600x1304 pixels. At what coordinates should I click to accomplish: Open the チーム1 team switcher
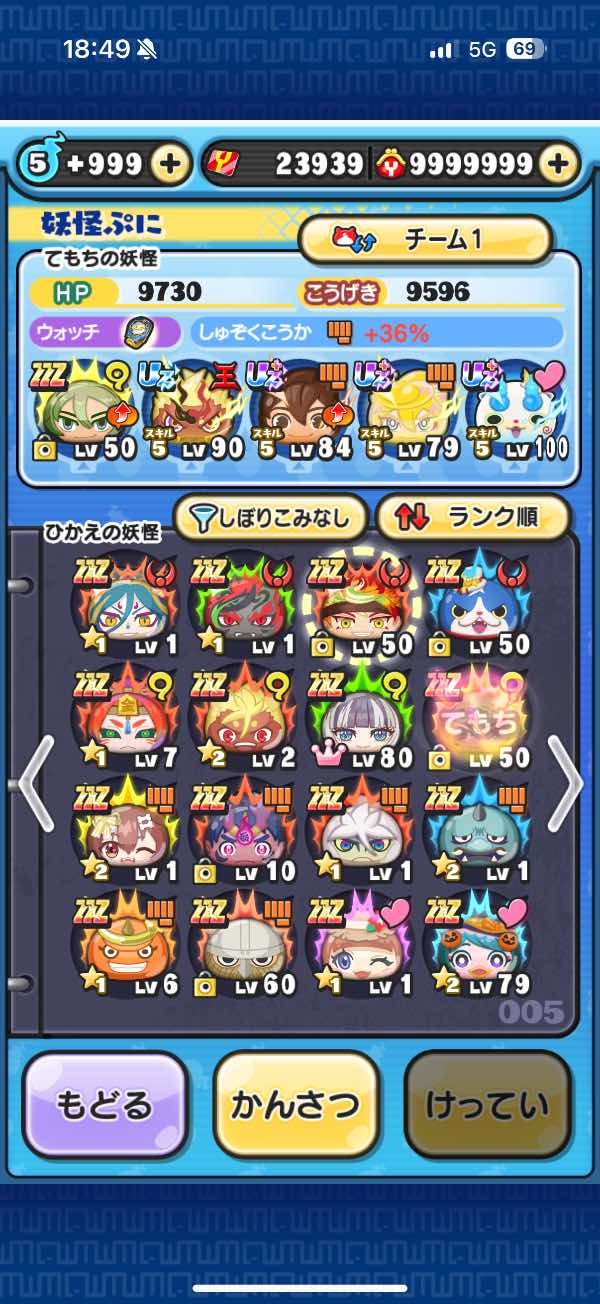coord(426,239)
